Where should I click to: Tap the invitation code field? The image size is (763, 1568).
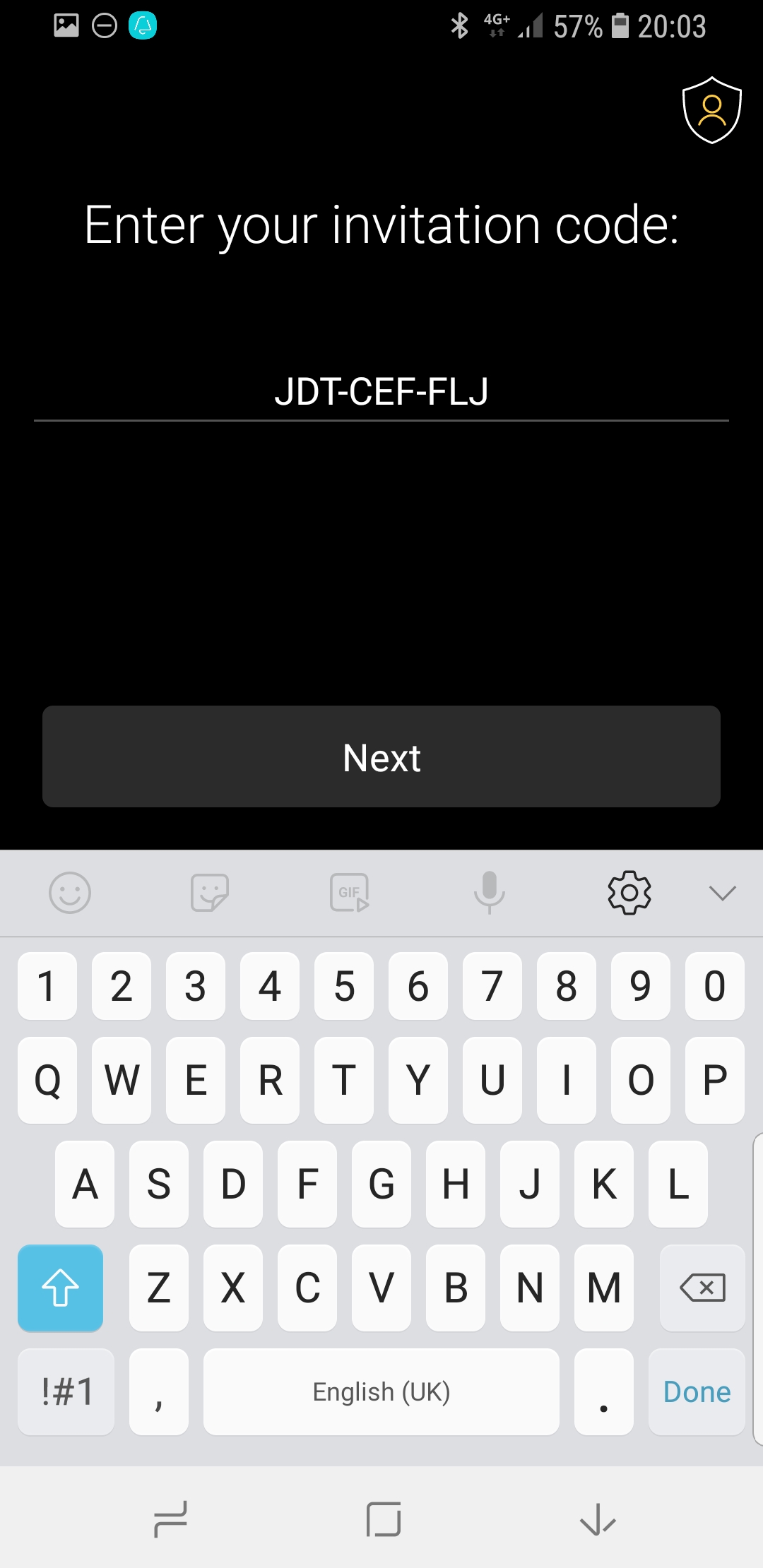pos(381,391)
